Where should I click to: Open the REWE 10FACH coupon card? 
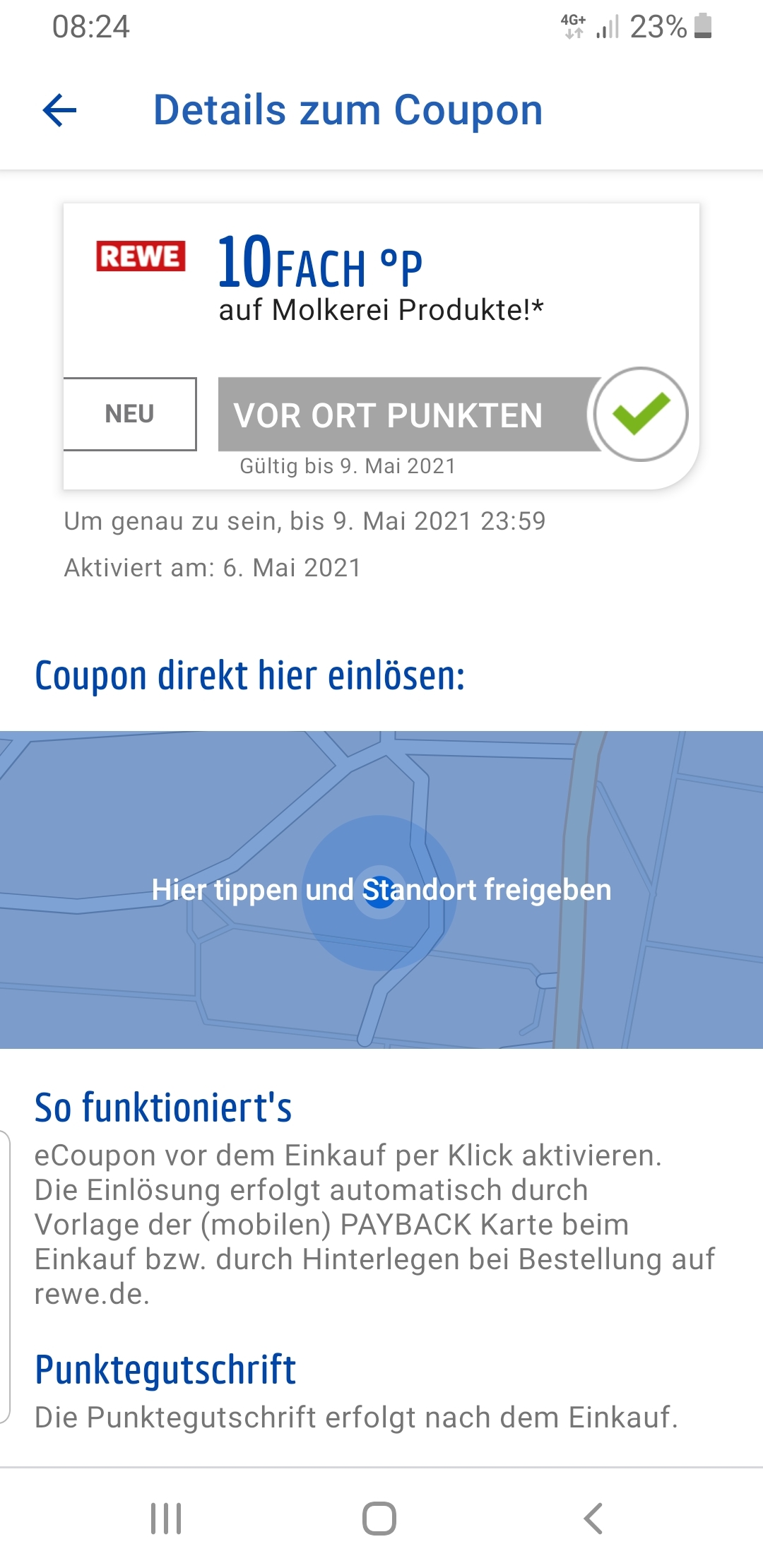coord(381,346)
